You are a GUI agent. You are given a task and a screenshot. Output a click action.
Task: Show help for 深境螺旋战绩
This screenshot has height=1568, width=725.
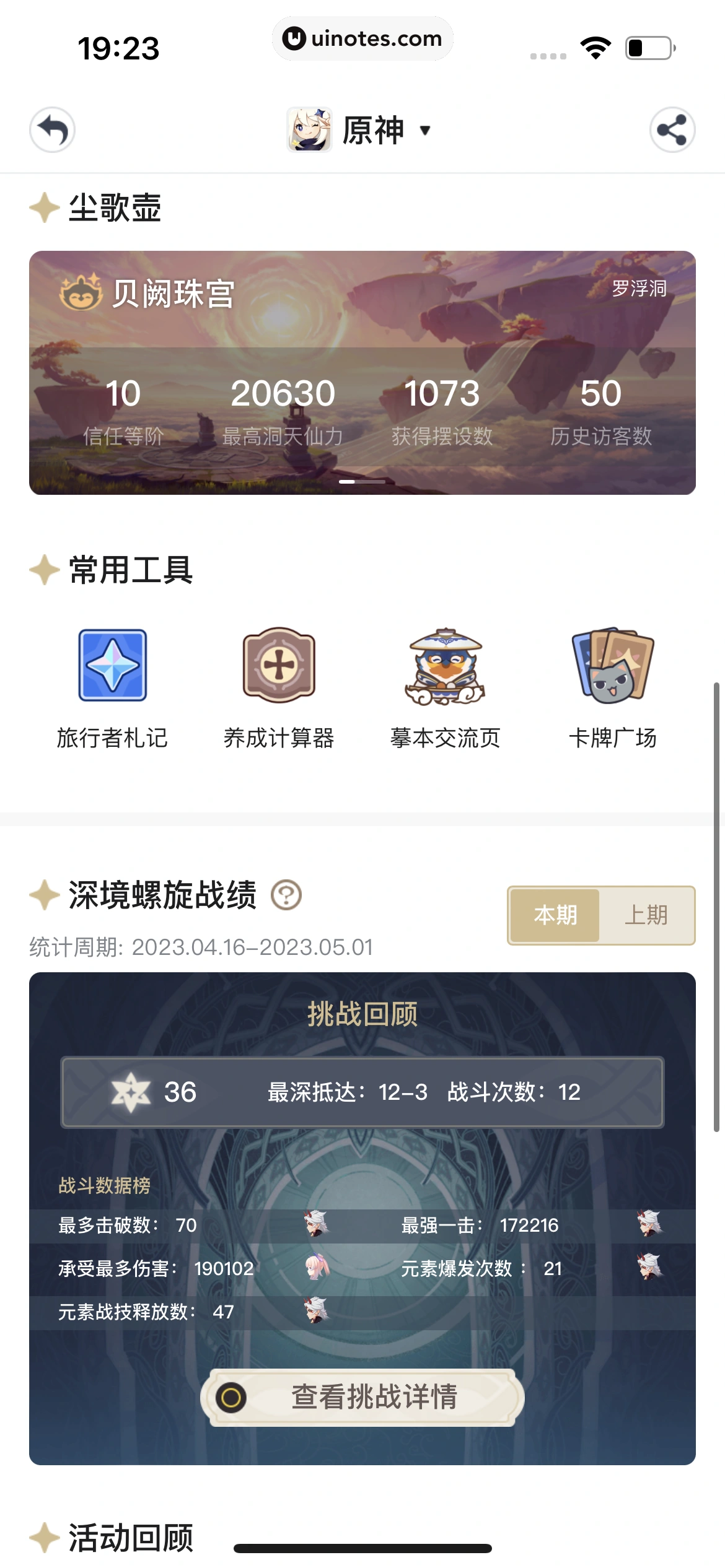[286, 895]
